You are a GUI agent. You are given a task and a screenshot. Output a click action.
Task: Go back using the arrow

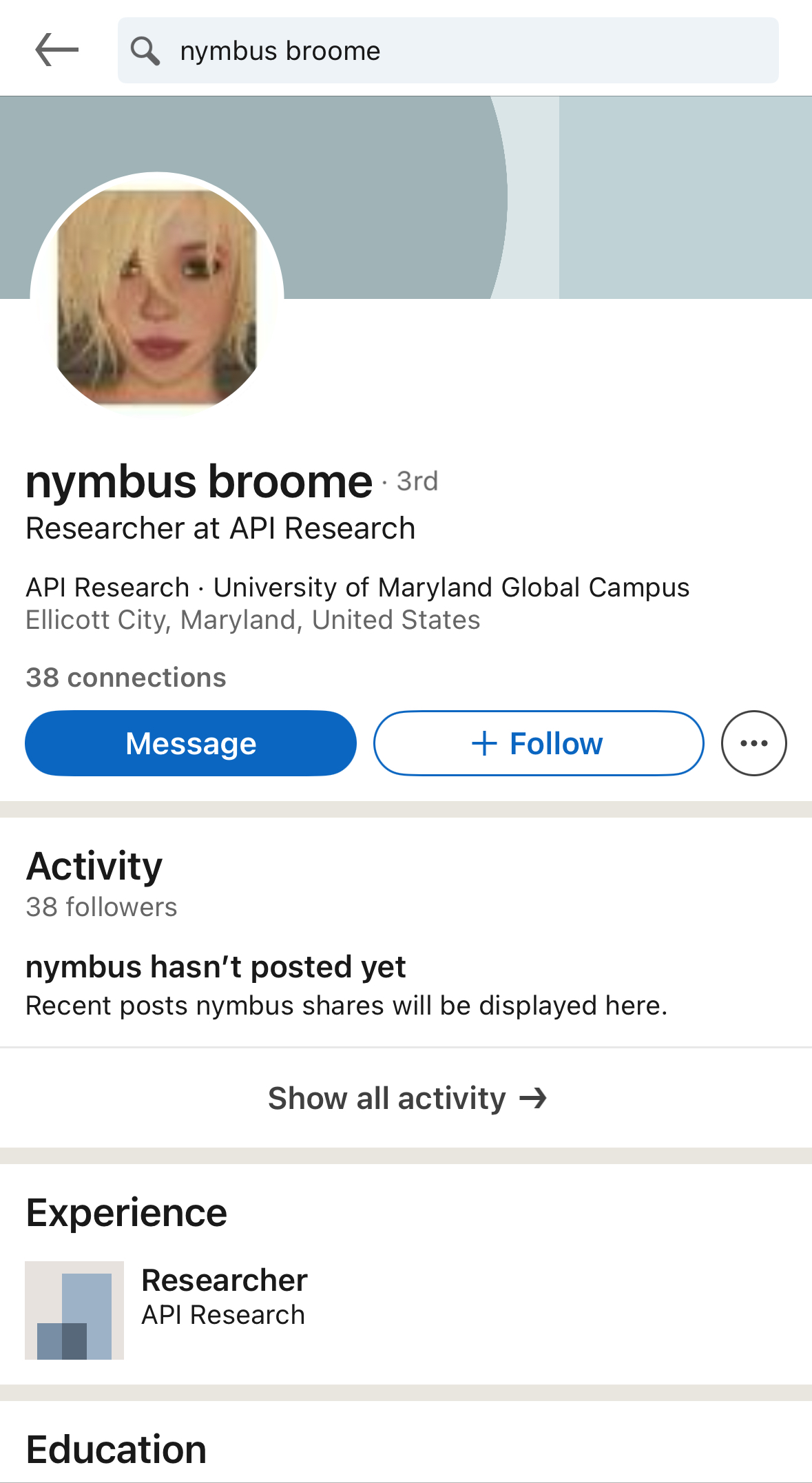pos(56,50)
